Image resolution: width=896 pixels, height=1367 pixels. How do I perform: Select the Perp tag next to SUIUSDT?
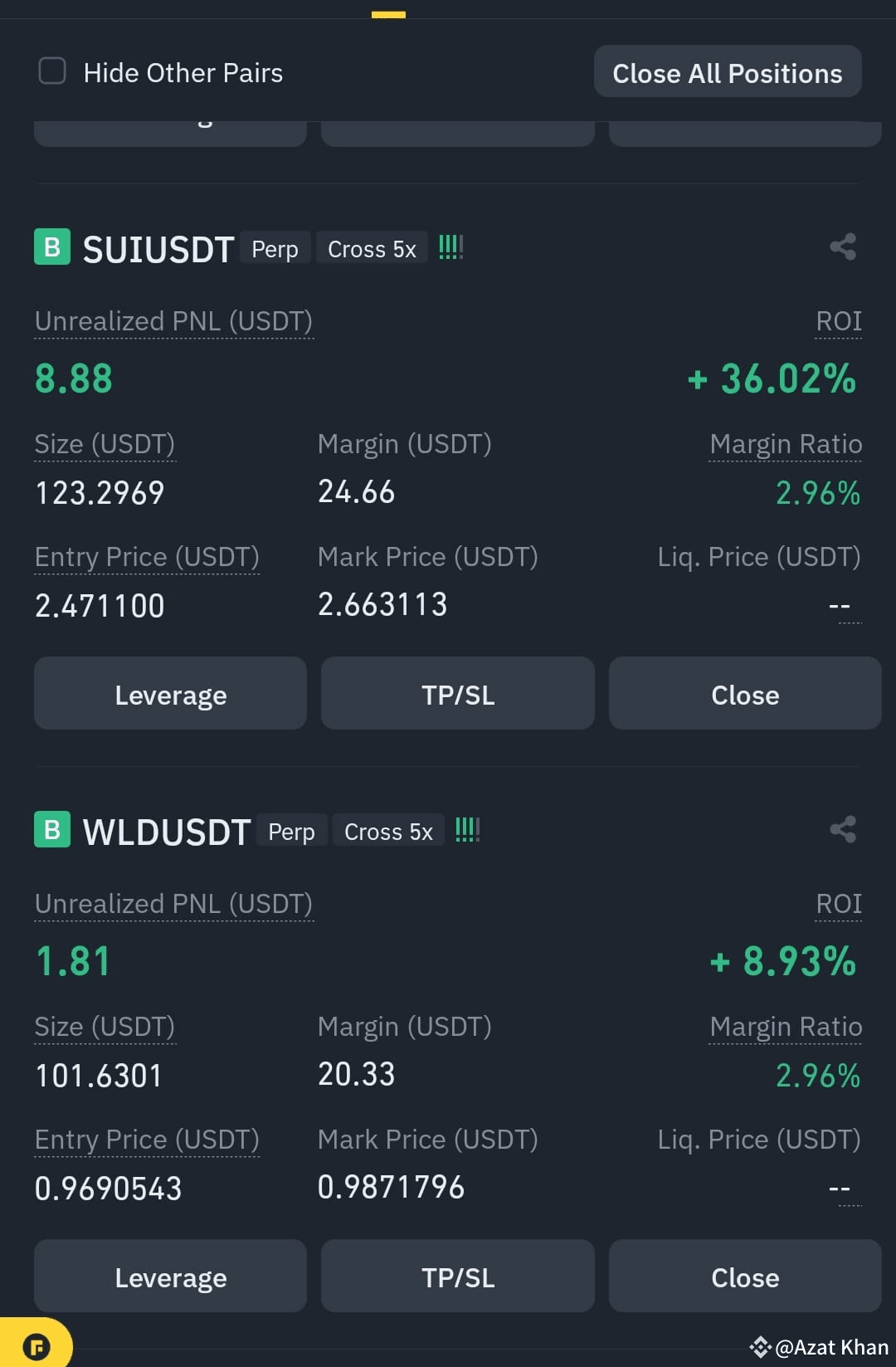click(x=275, y=247)
